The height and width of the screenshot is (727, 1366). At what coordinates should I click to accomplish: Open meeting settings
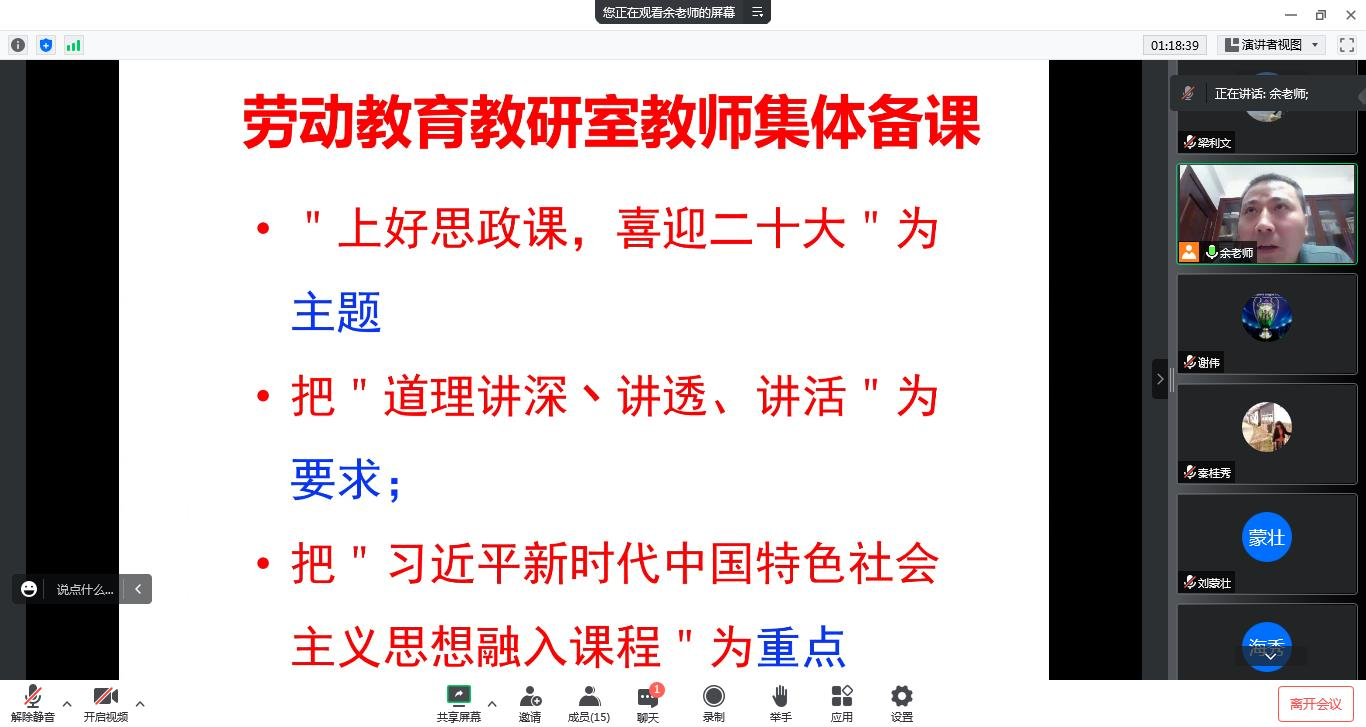902,703
